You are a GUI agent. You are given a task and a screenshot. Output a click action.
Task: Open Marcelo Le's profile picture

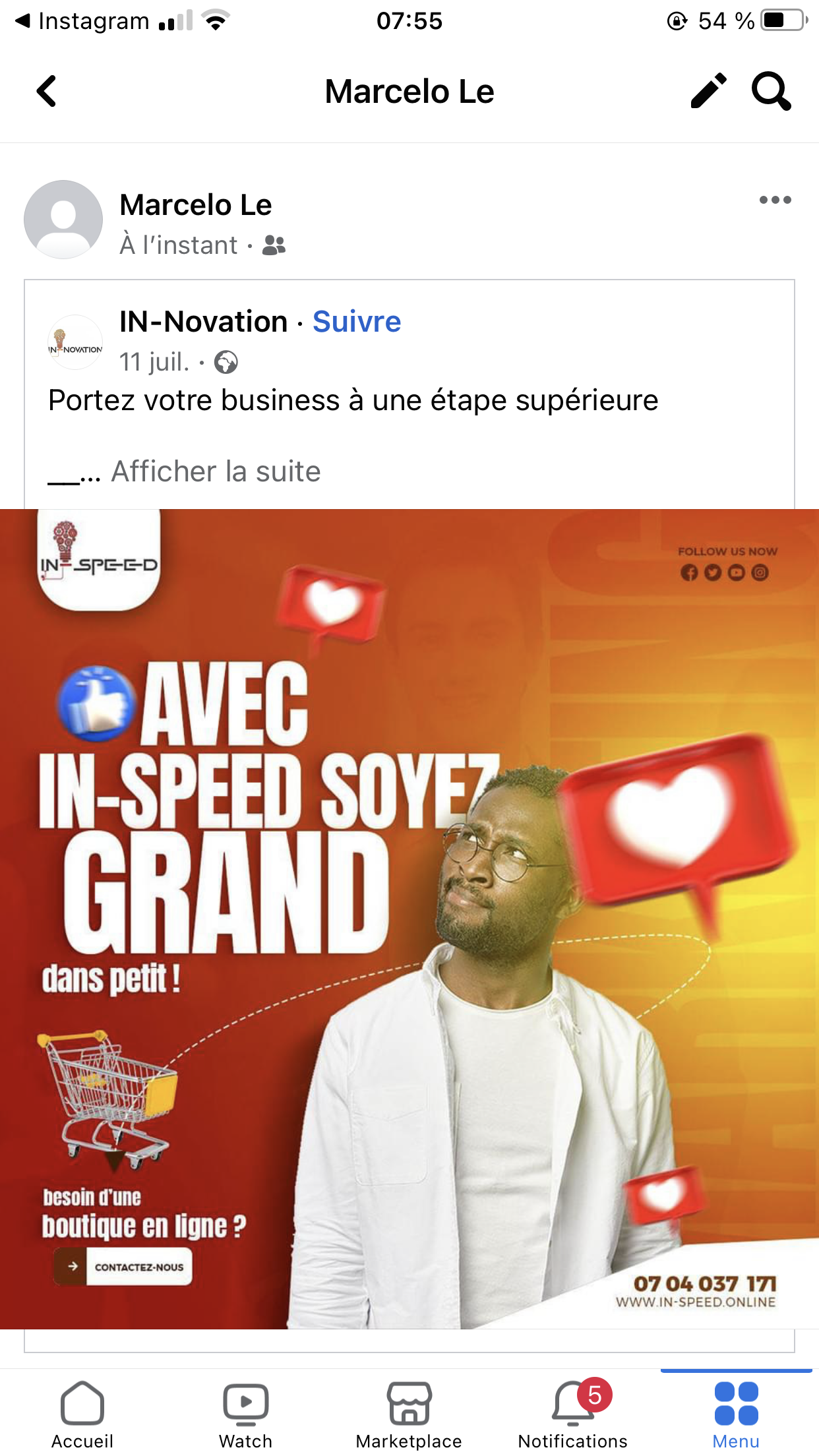[x=63, y=220]
